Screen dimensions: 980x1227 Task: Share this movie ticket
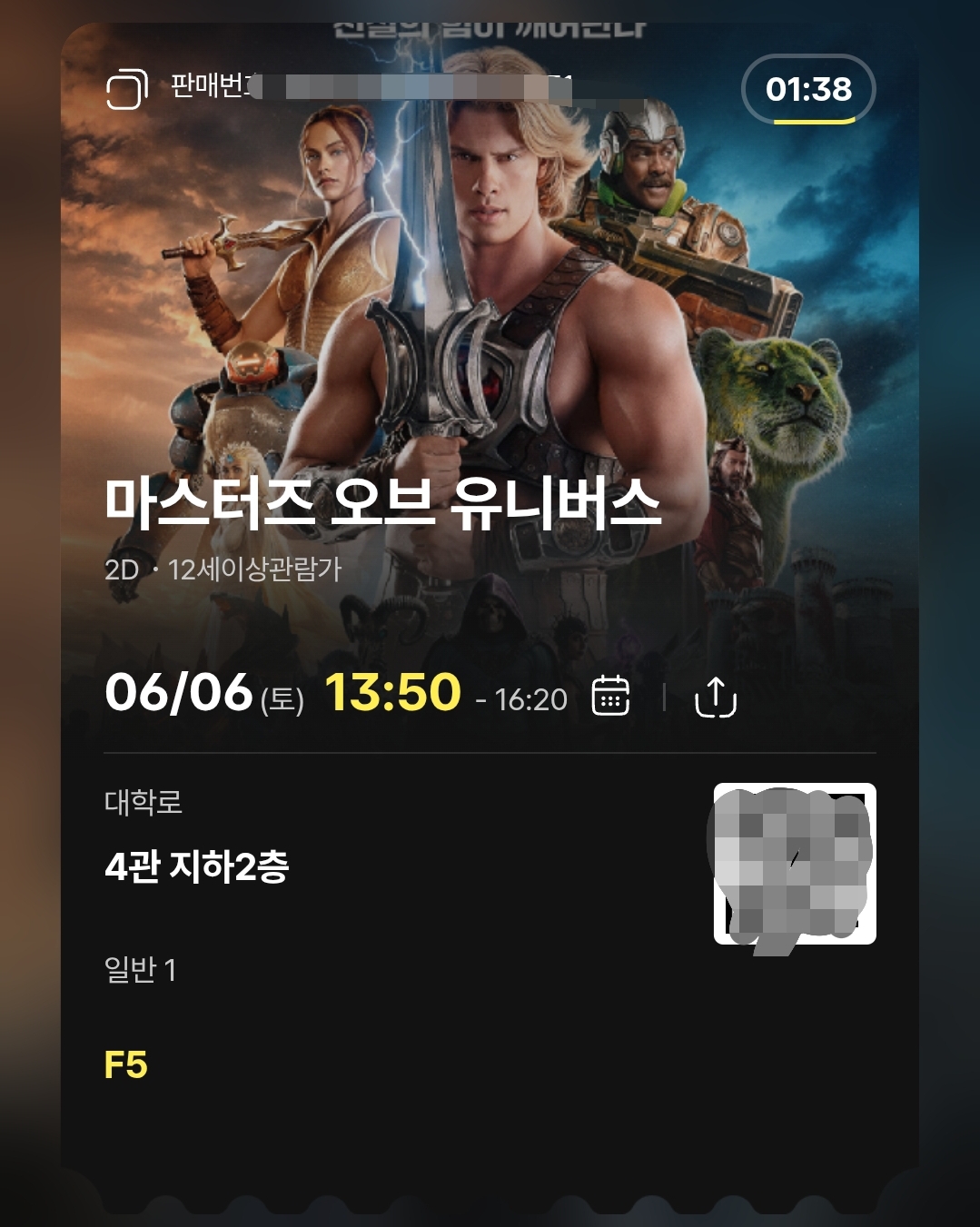716,697
